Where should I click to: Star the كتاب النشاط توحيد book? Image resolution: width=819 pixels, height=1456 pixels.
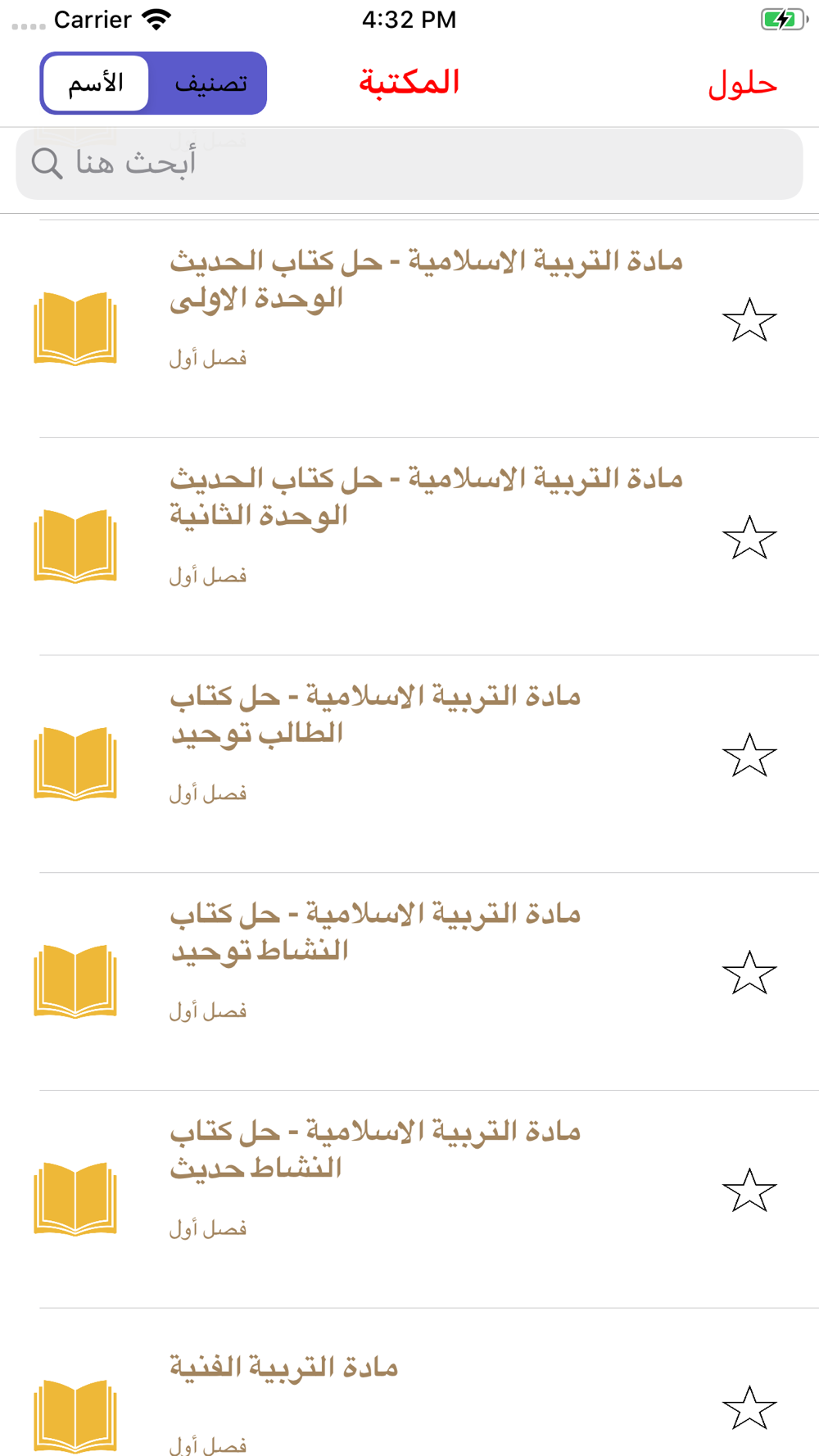tap(749, 973)
